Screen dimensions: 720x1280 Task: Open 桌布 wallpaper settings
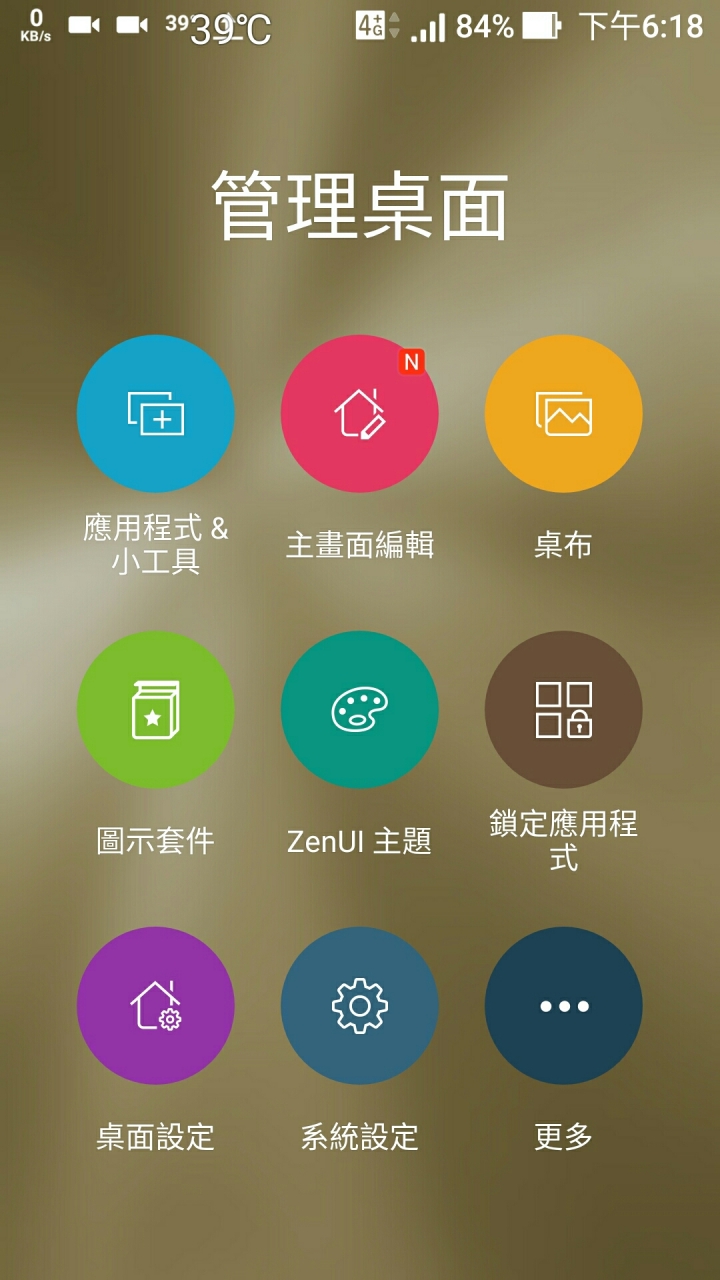564,414
